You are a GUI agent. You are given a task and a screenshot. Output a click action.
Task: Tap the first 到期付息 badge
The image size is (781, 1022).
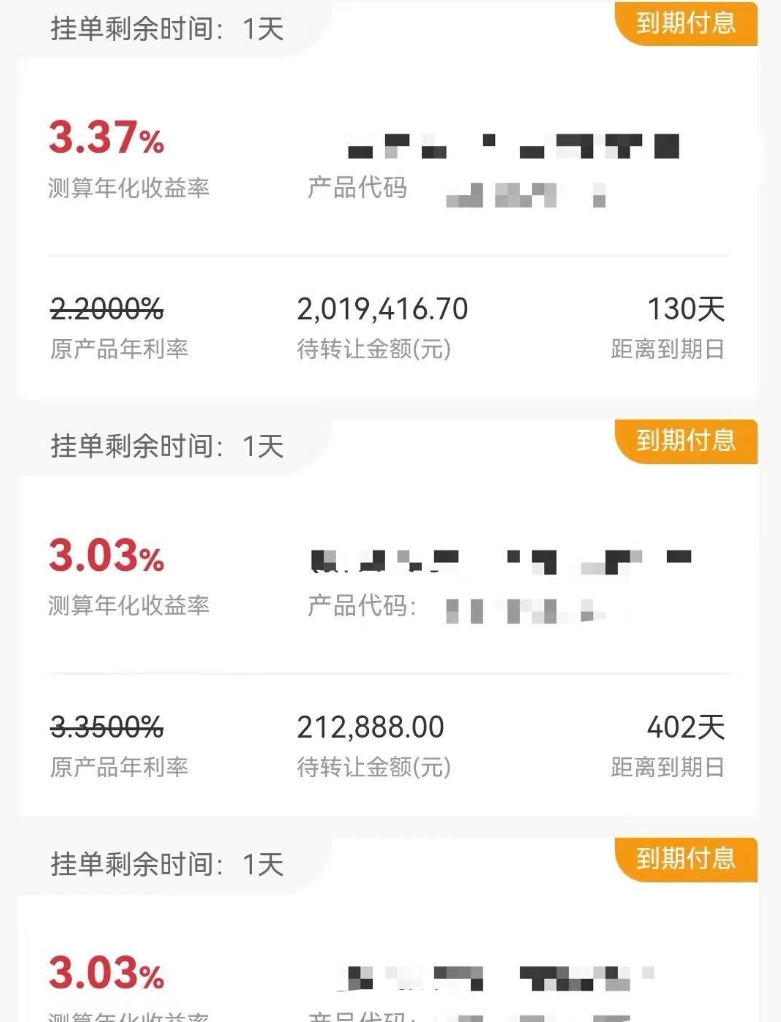[687, 24]
